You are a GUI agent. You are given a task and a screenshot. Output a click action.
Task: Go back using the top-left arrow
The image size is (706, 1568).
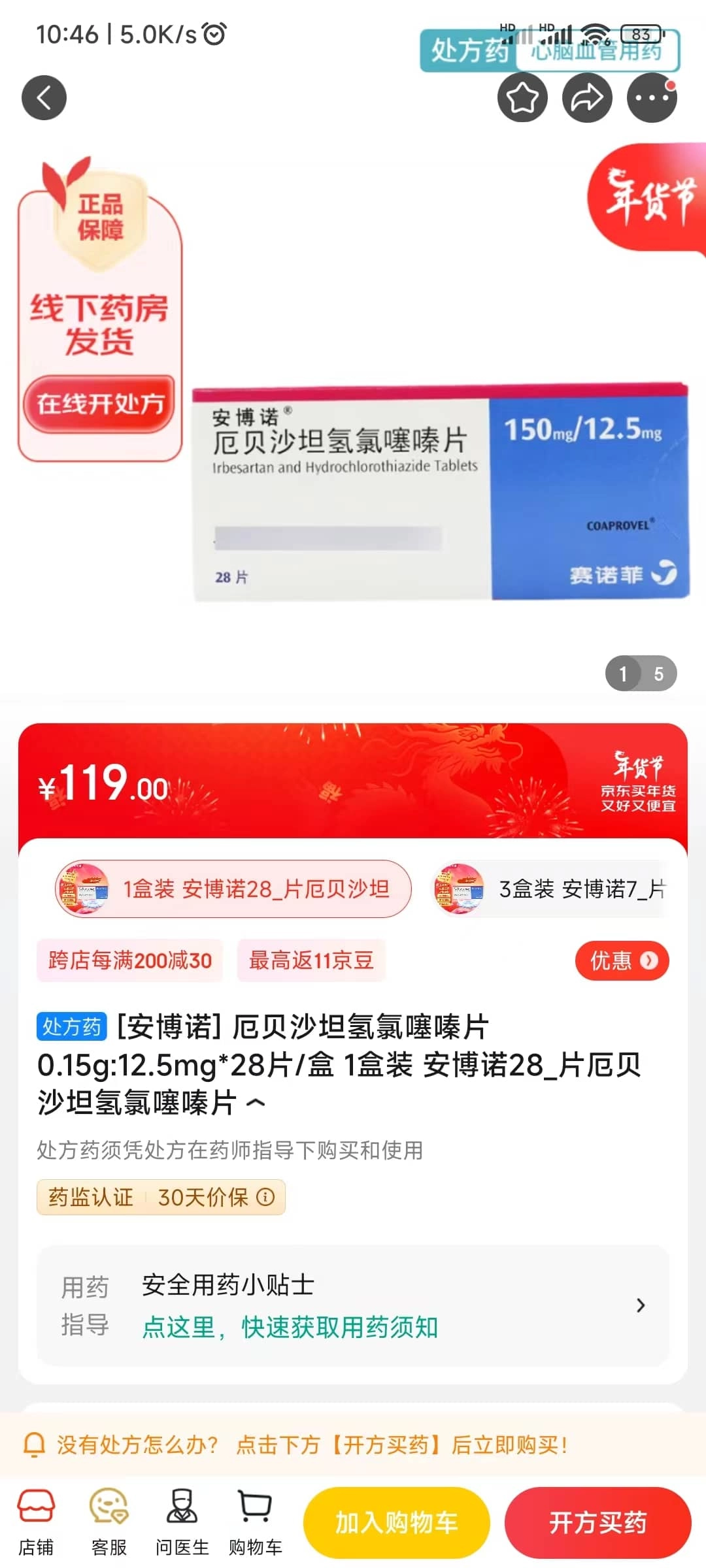(x=44, y=98)
